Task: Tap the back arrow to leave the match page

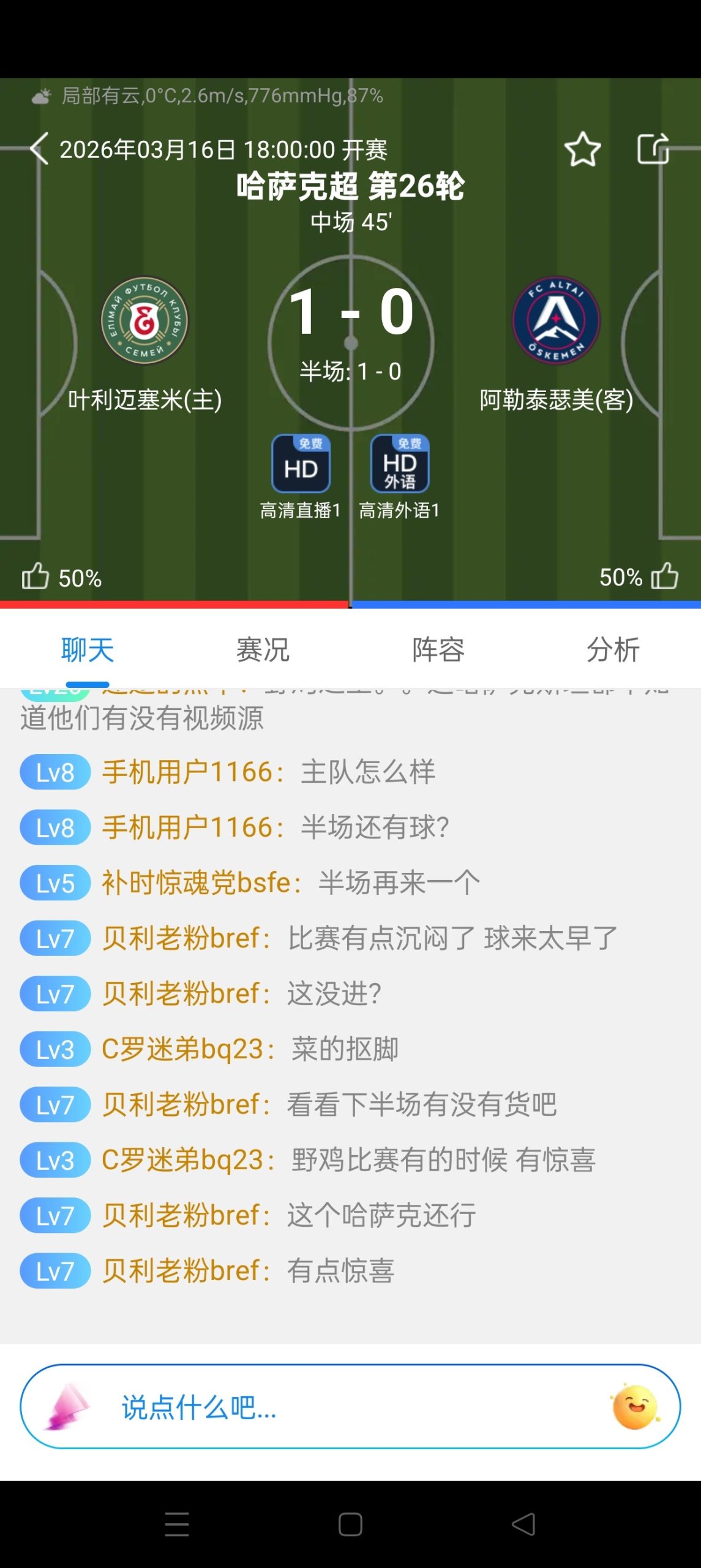Action: (39, 149)
